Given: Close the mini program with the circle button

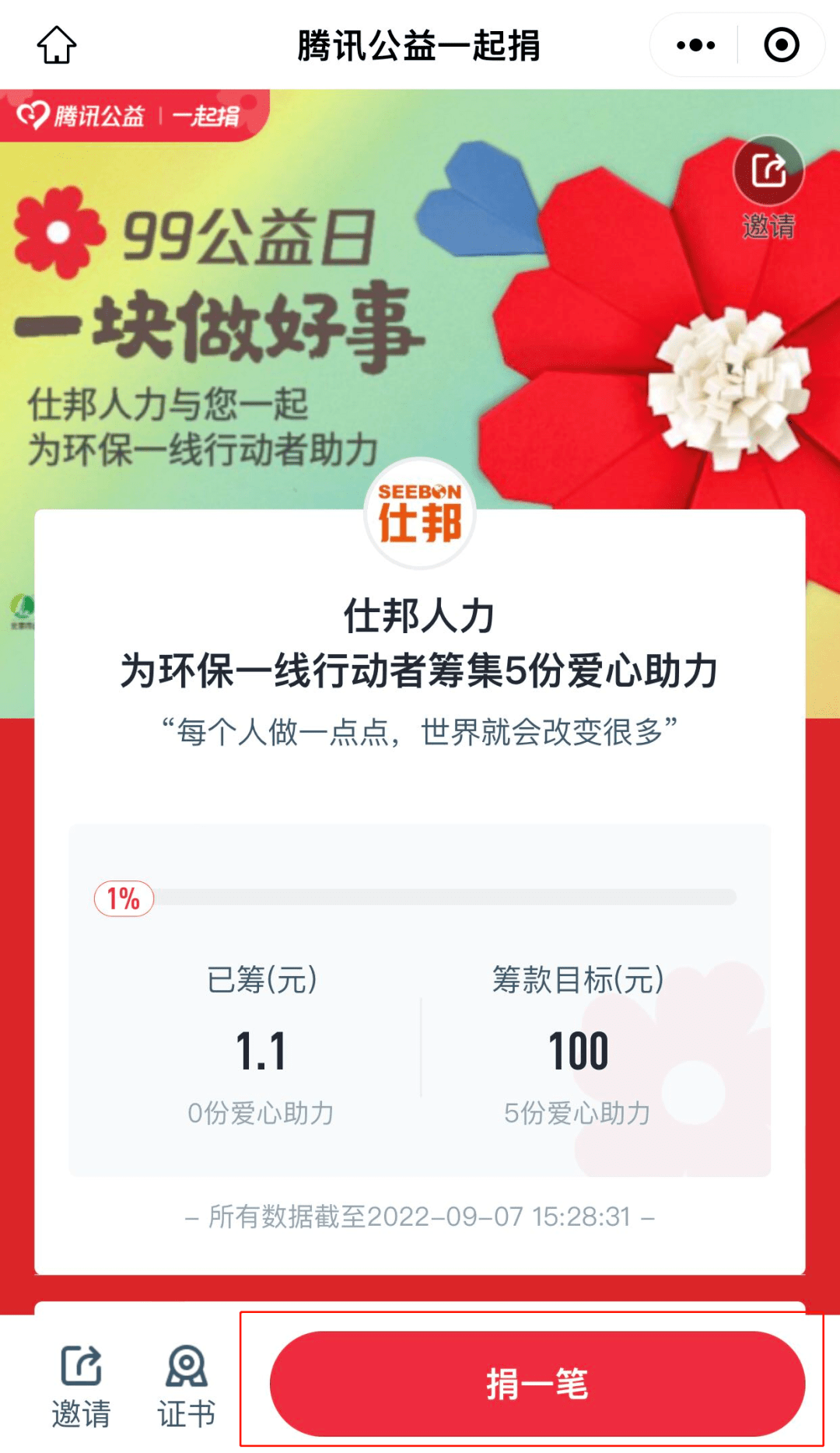Looking at the screenshot, I should pyautogui.click(x=781, y=45).
